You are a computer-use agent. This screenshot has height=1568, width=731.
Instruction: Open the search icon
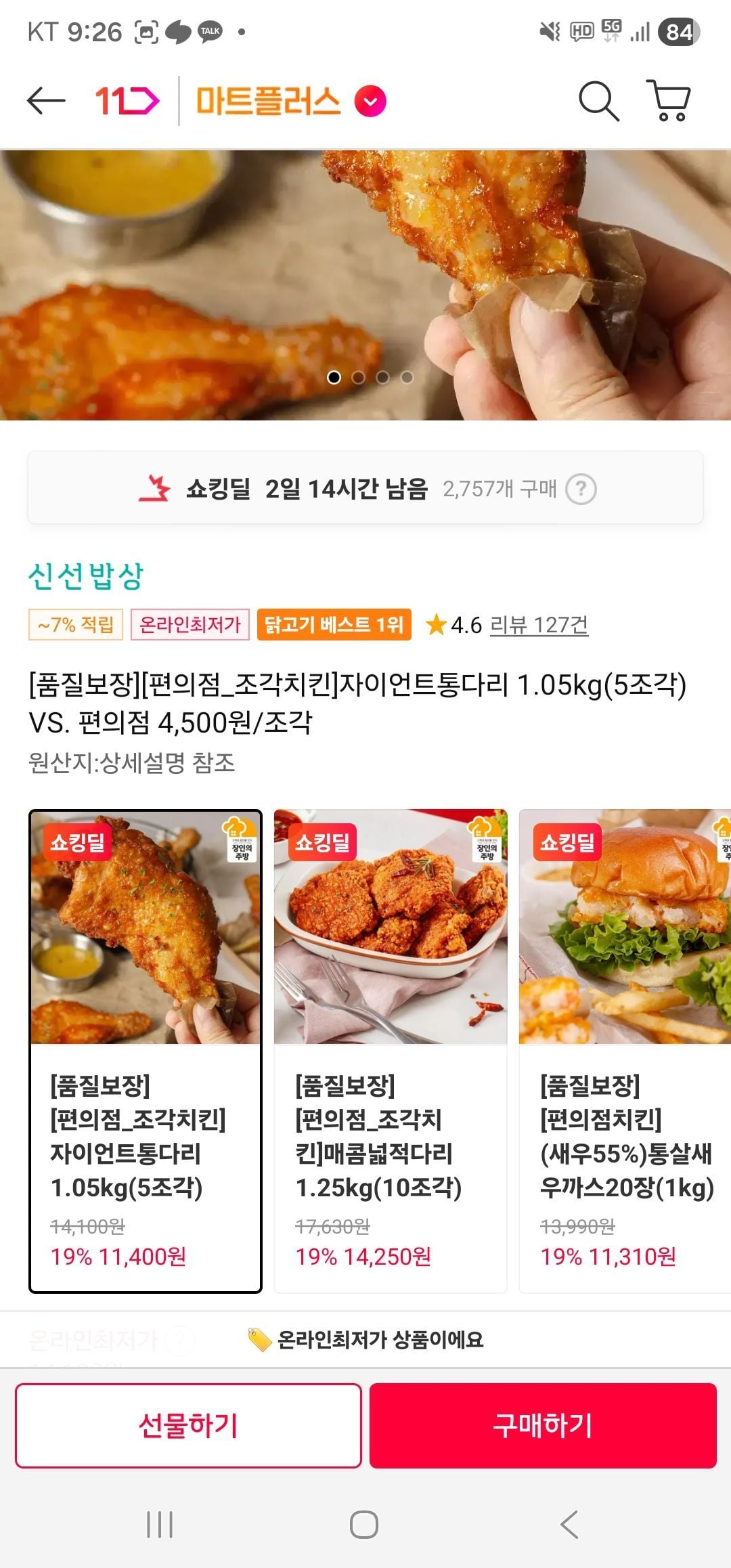598,101
